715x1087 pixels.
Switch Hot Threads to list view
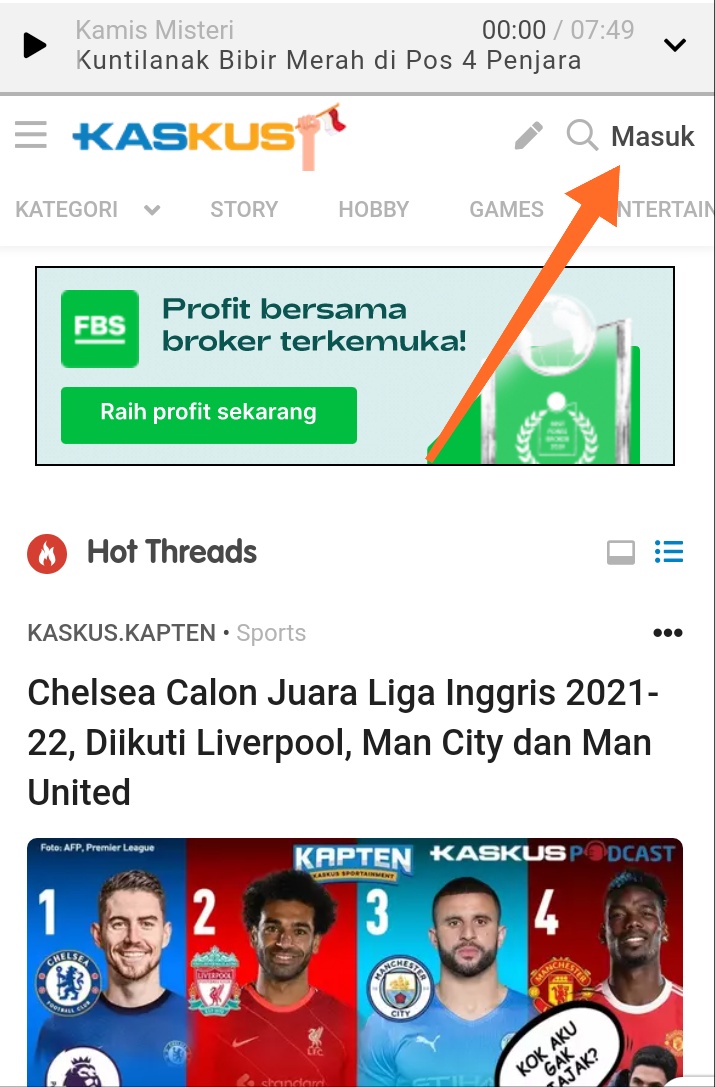[x=668, y=551]
